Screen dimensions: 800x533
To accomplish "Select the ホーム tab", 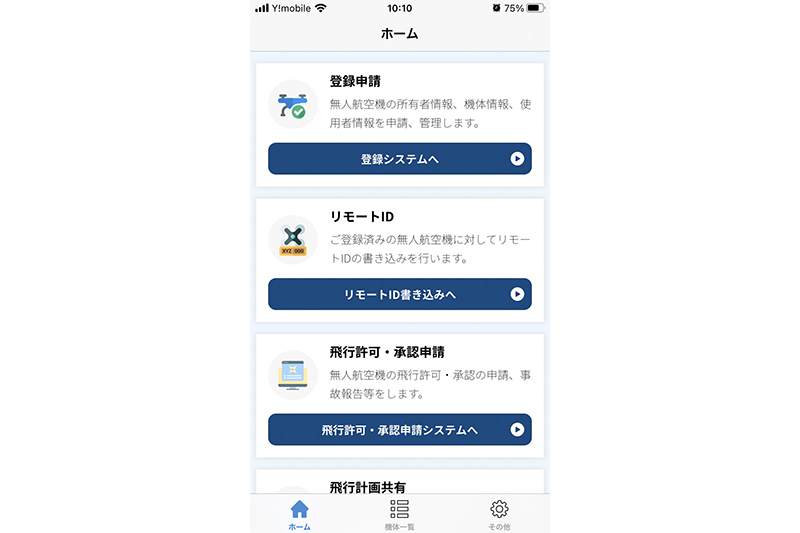I will click(x=299, y=514).
